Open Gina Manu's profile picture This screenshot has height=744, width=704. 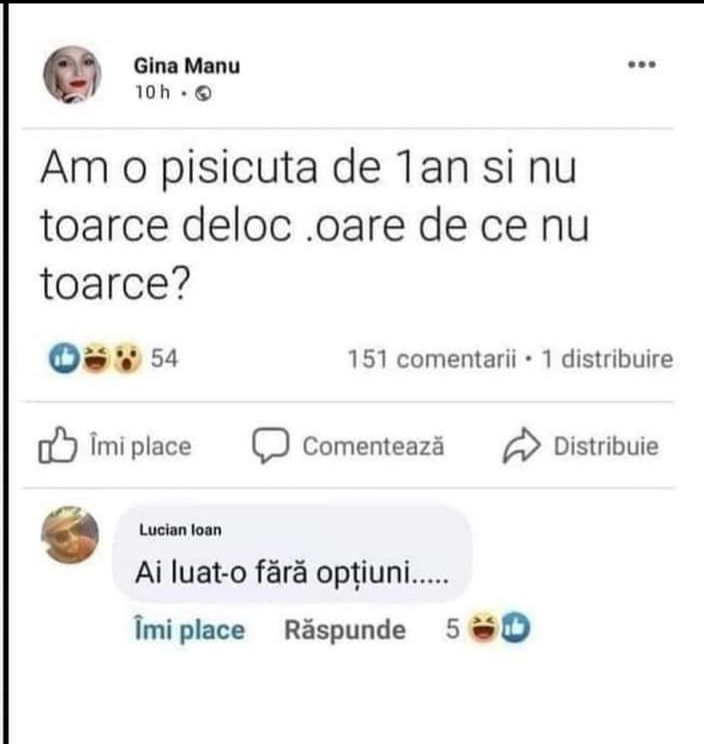click(72, 76)
